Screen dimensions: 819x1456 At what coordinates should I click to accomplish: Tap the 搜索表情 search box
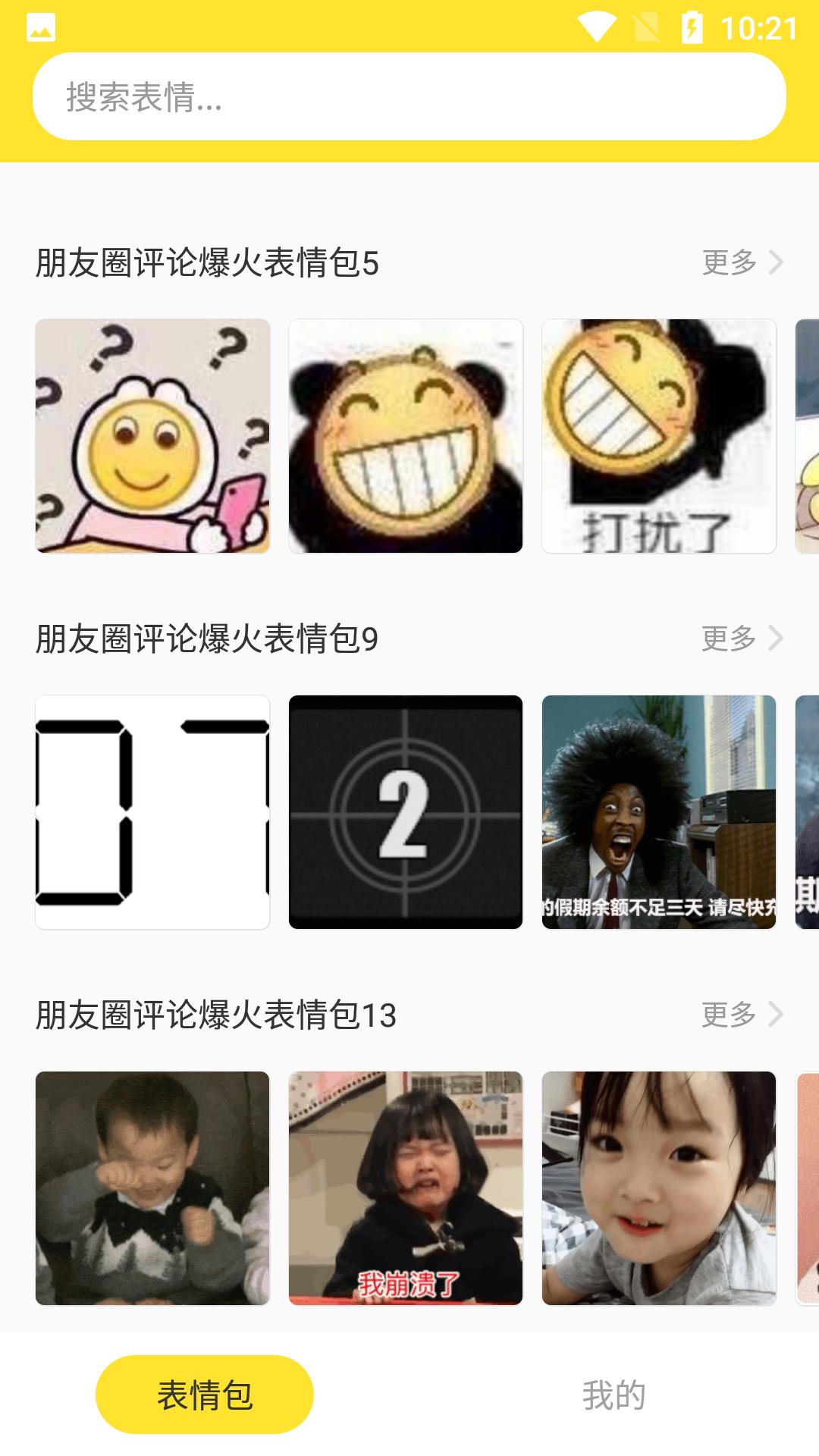(409, 96)
